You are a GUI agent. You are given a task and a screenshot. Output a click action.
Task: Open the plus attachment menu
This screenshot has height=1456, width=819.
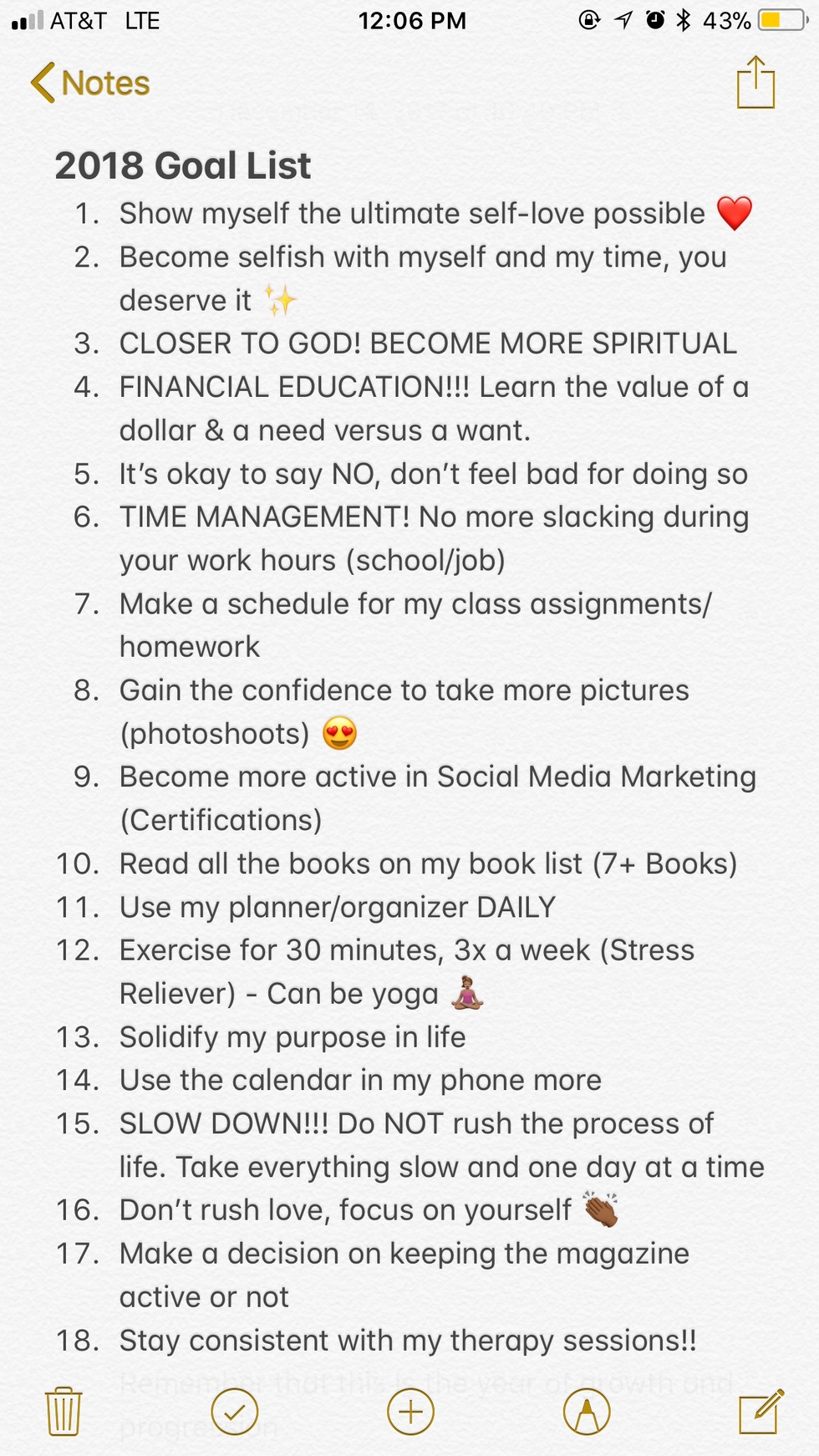point(410,1411)
